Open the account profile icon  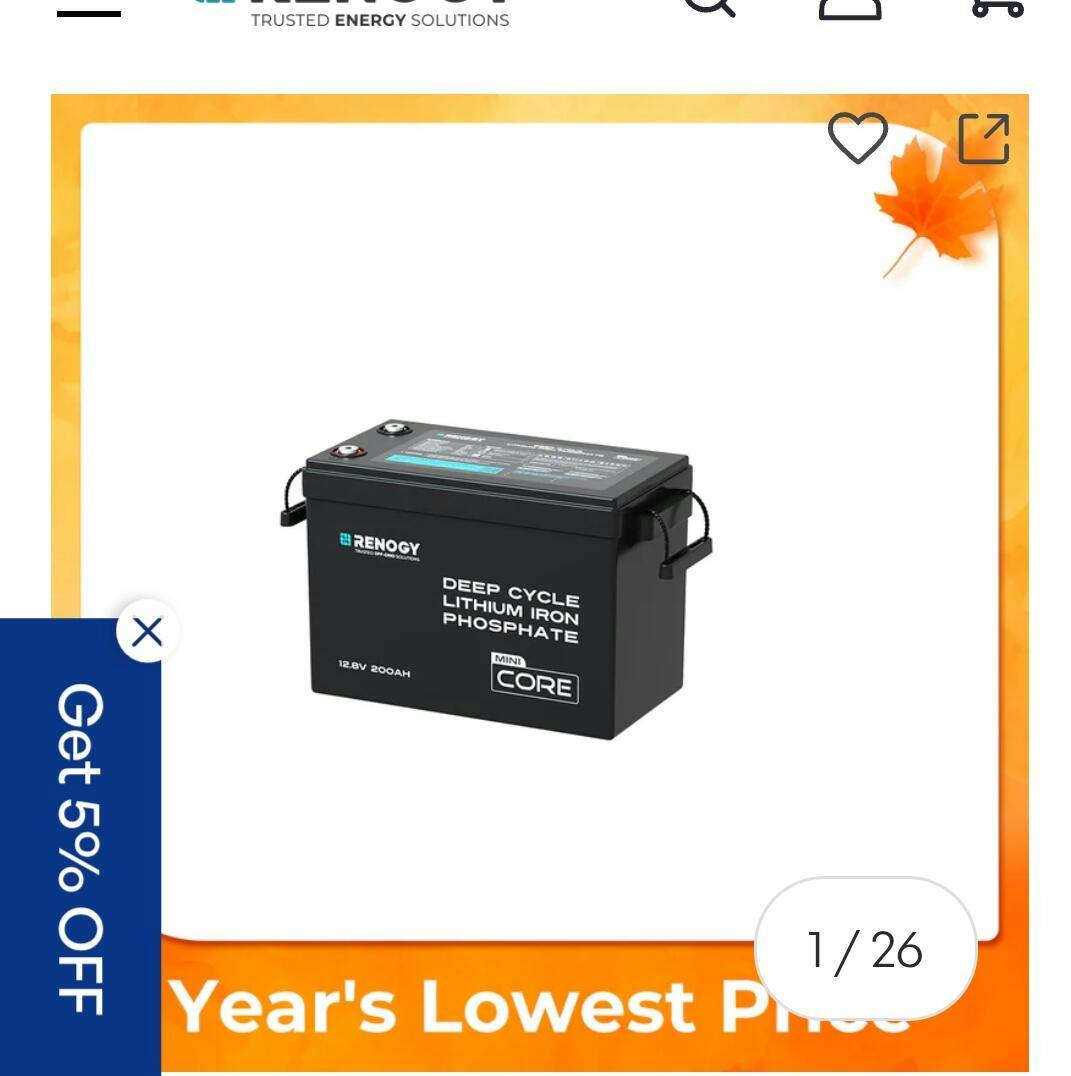(850, 8)
